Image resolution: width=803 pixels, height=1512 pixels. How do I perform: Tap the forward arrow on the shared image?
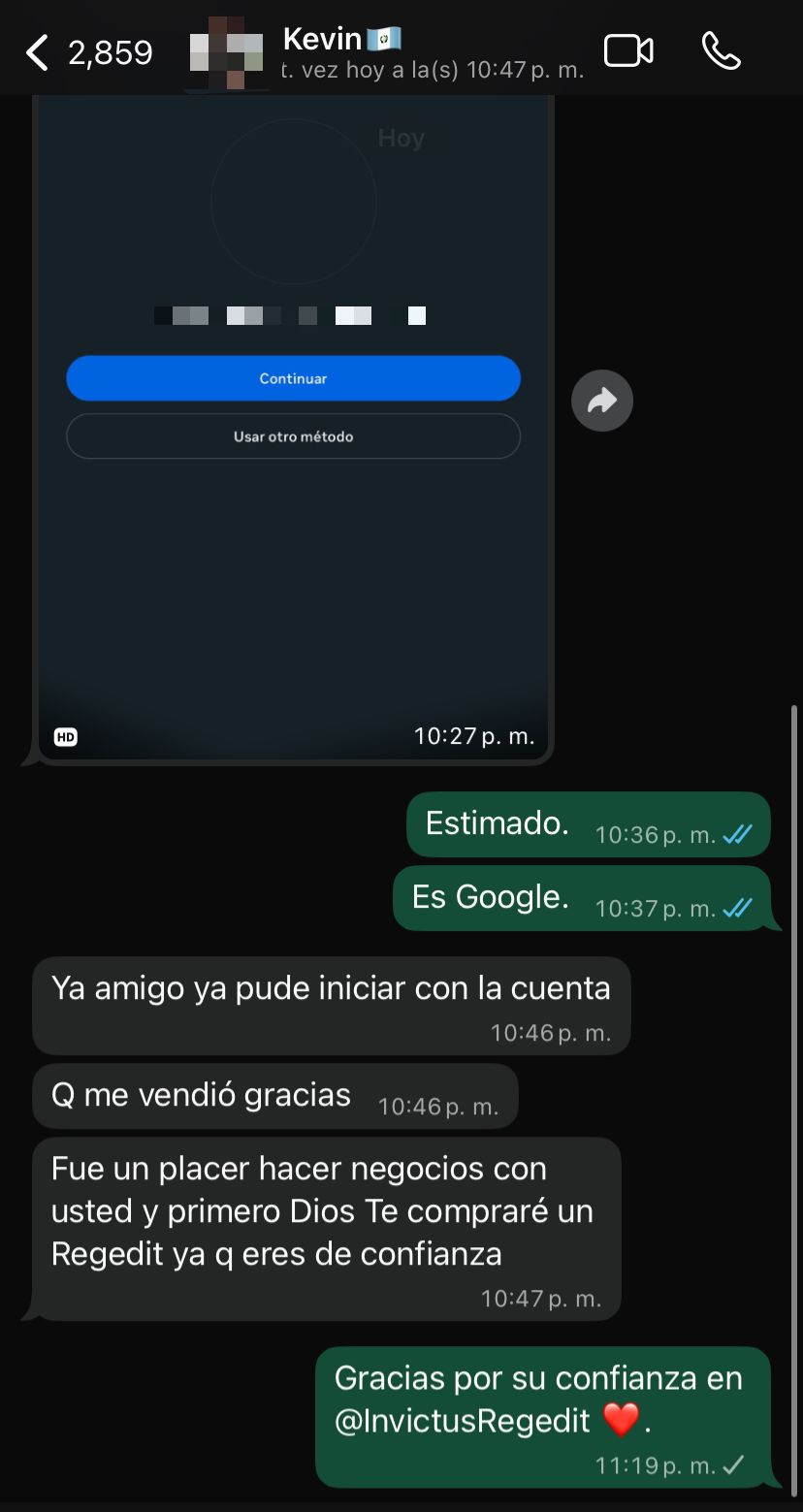point(601,400)
